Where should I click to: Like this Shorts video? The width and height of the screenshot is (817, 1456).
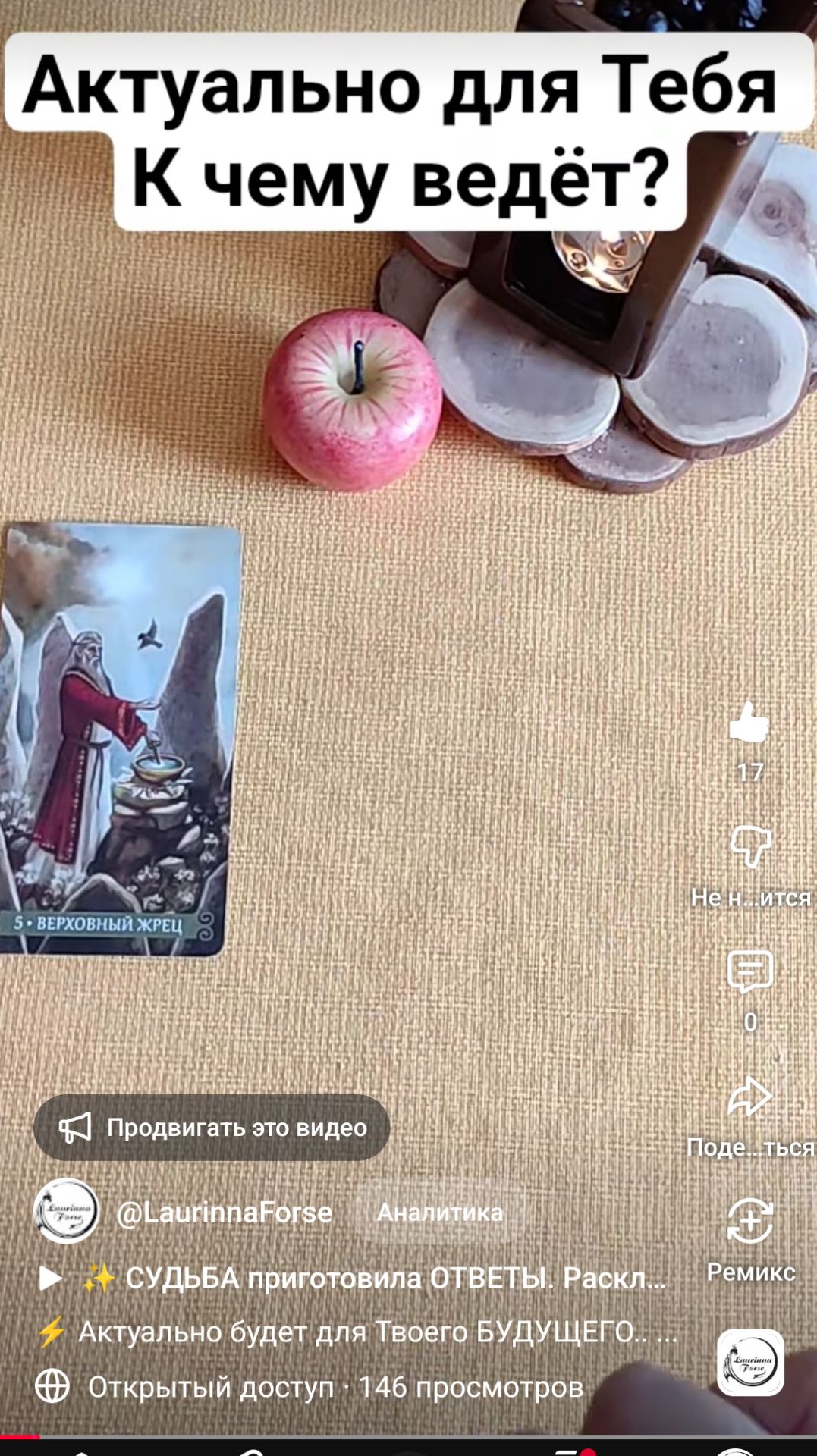tap(749, 723)
